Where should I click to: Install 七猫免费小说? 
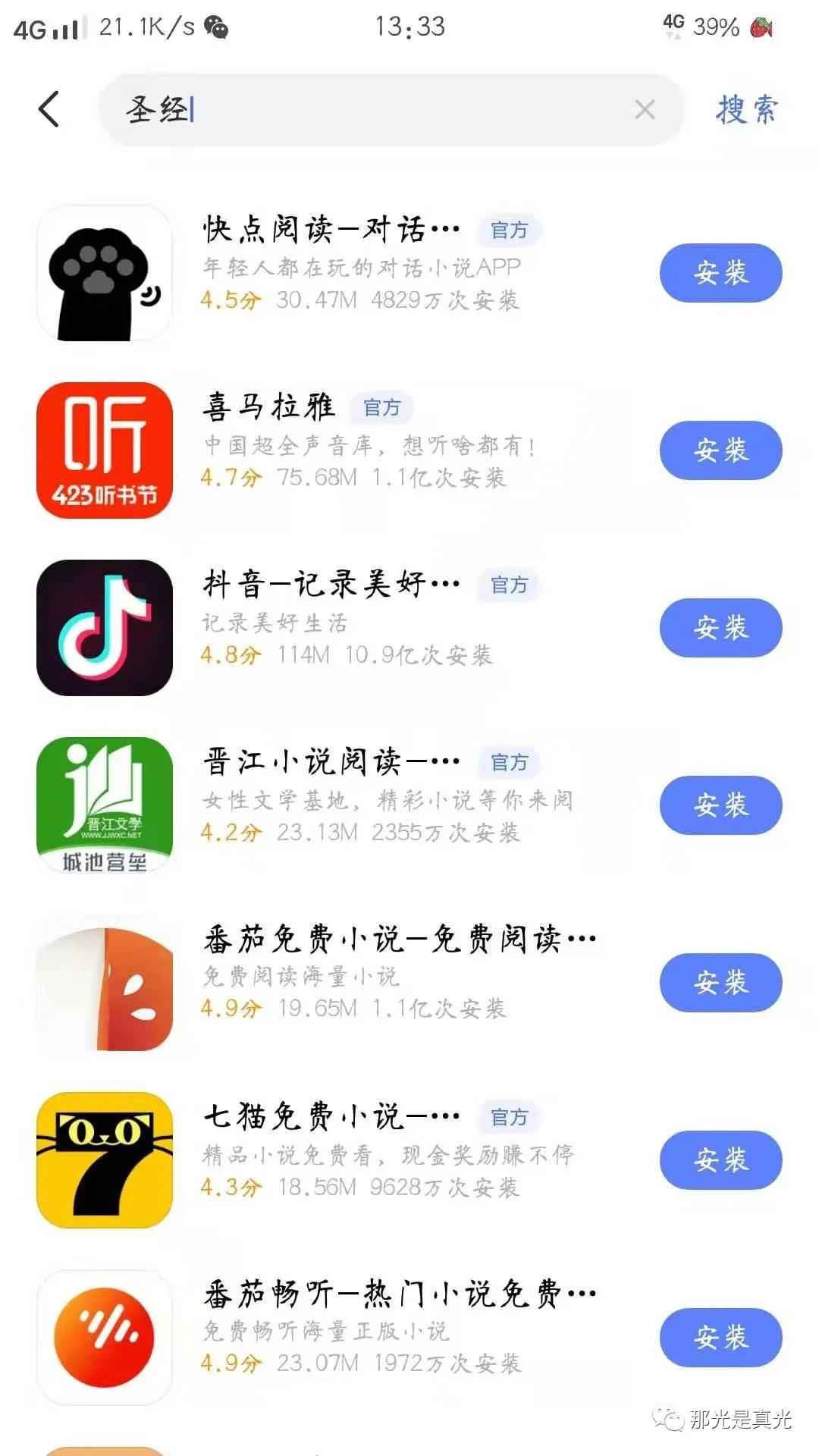click(x=720, y=1160)
